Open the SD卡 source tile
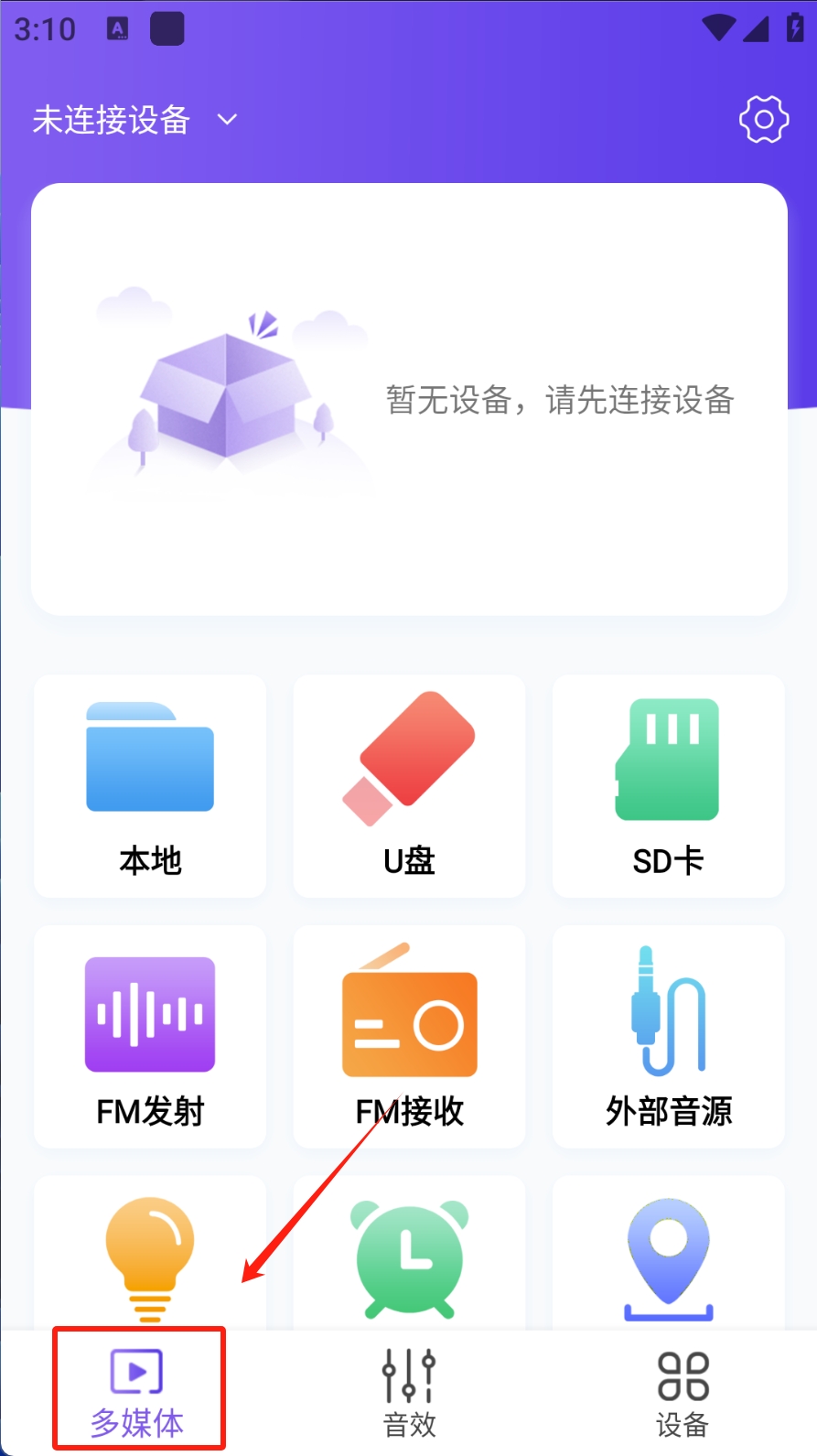817x1456 pixels. coord(668,787)
